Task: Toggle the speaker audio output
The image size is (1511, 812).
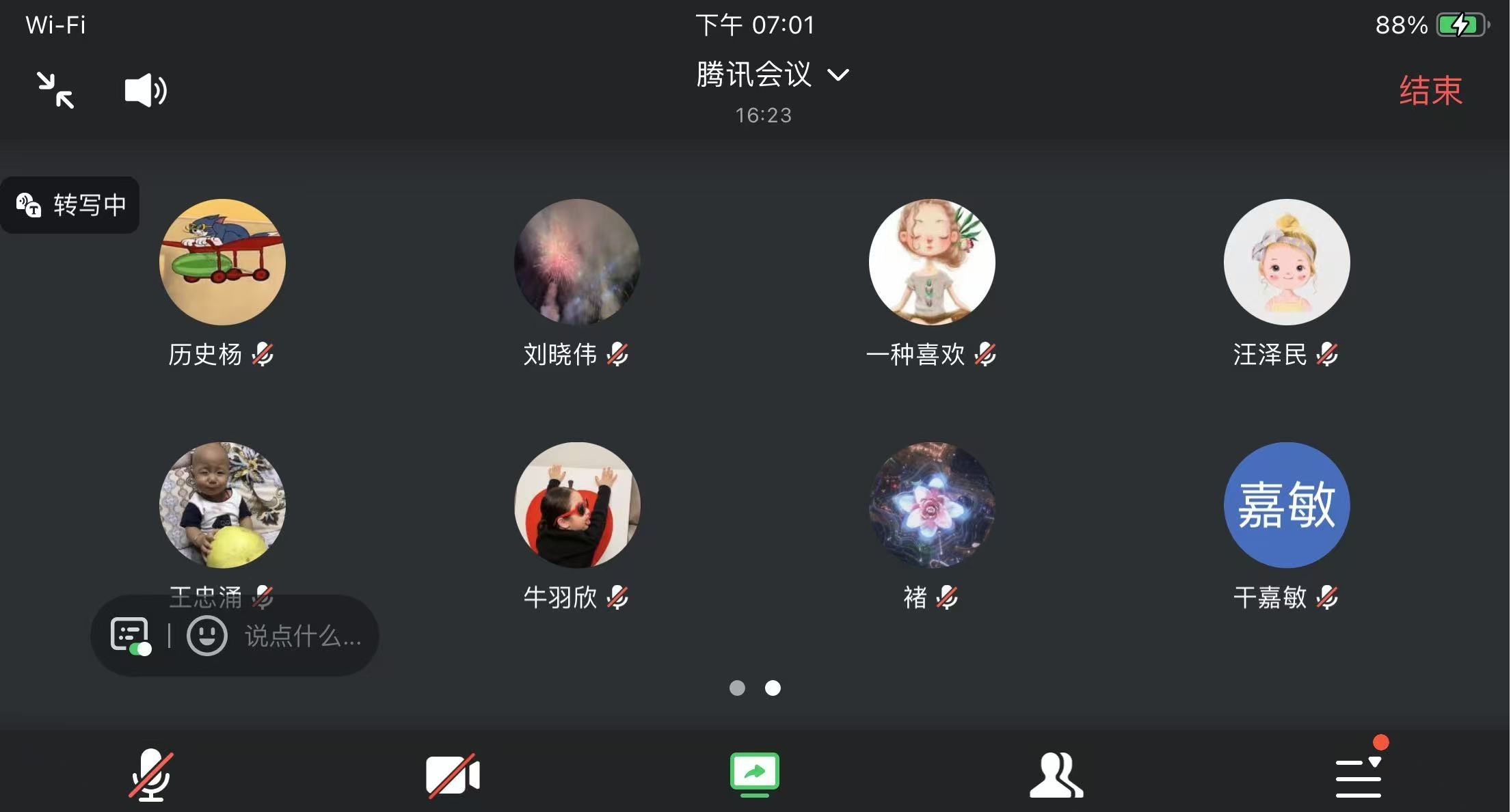Action: (x=145, y=90)
